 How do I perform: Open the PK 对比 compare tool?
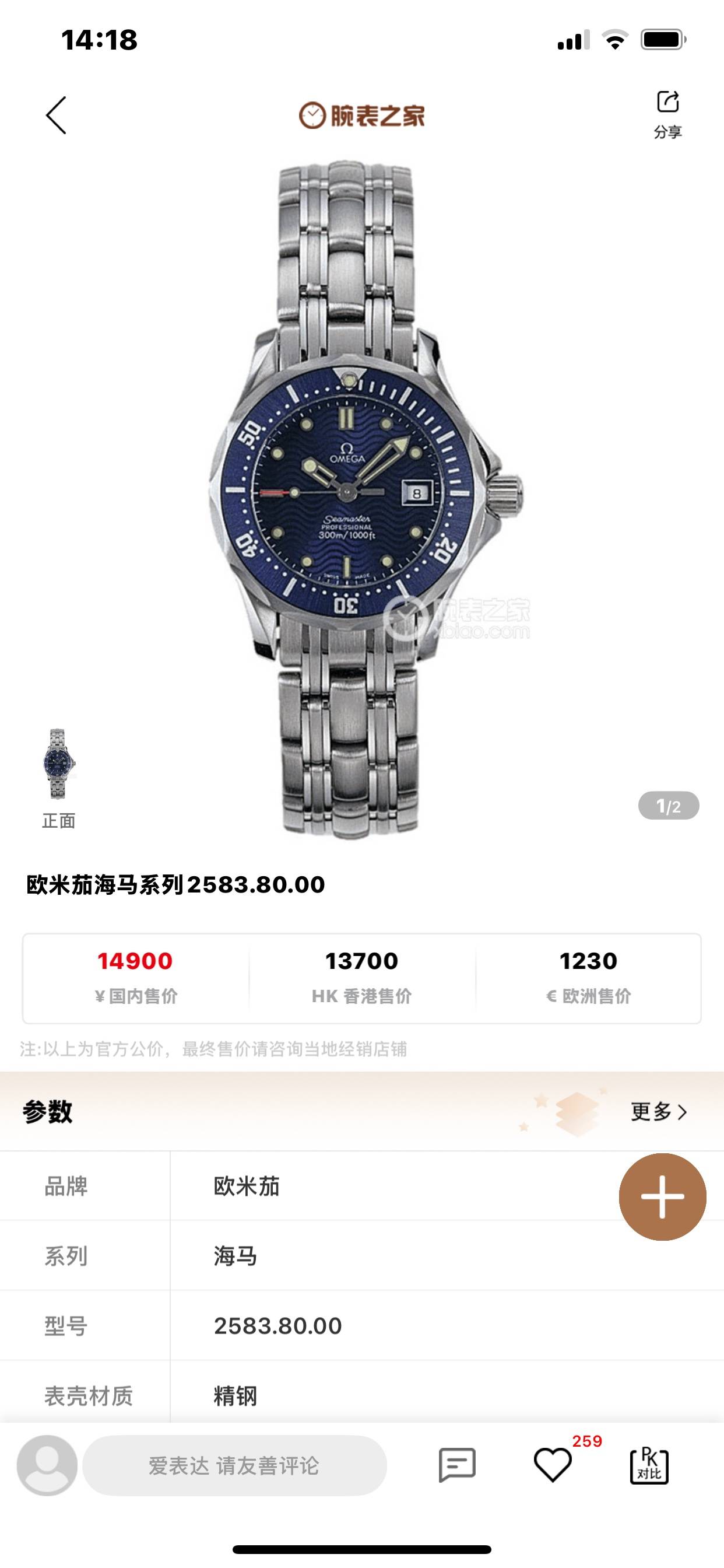[649, 1465]
